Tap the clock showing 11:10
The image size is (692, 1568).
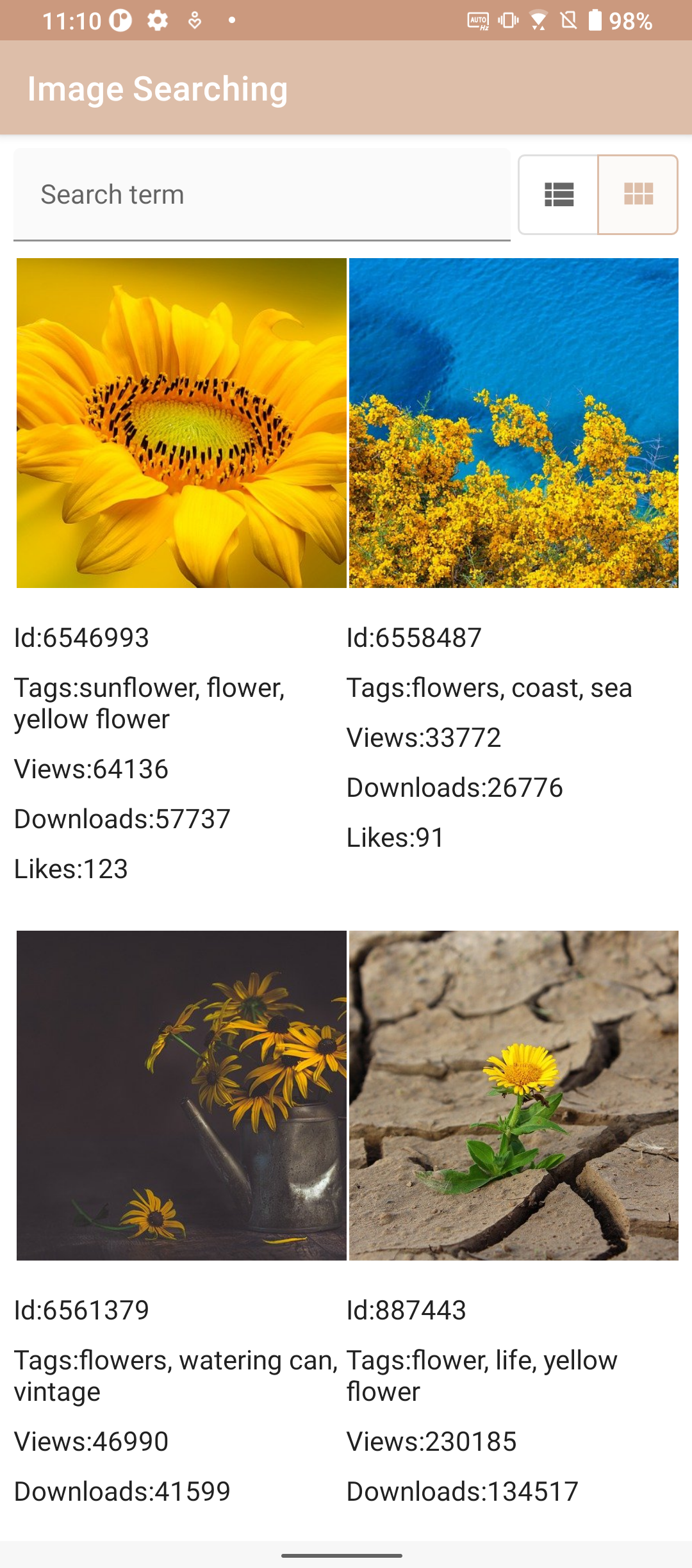coord(72,21)
